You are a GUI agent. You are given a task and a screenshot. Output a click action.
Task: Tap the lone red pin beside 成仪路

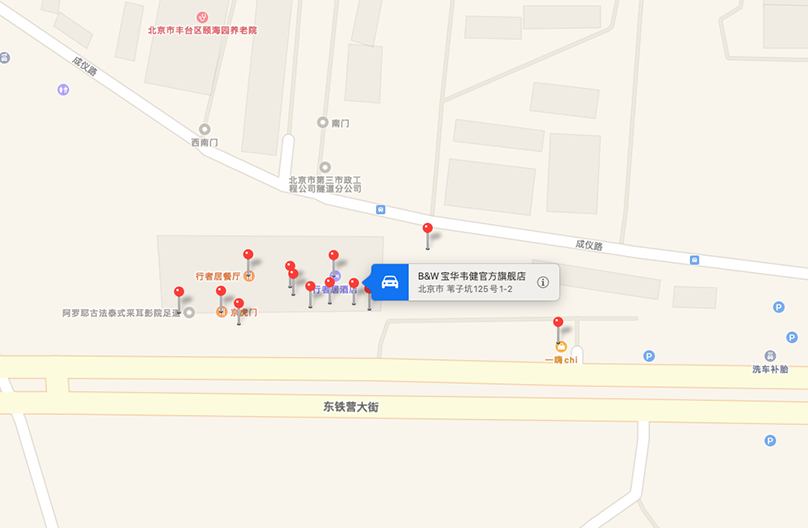(x=428, y=229)
